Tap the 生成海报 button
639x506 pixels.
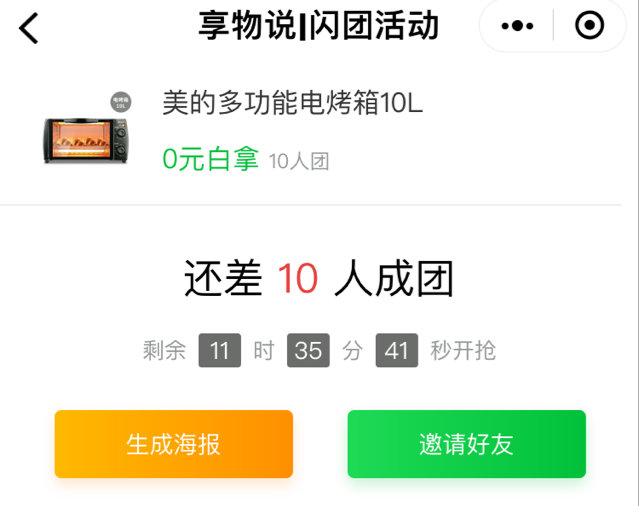pos(174,444)
